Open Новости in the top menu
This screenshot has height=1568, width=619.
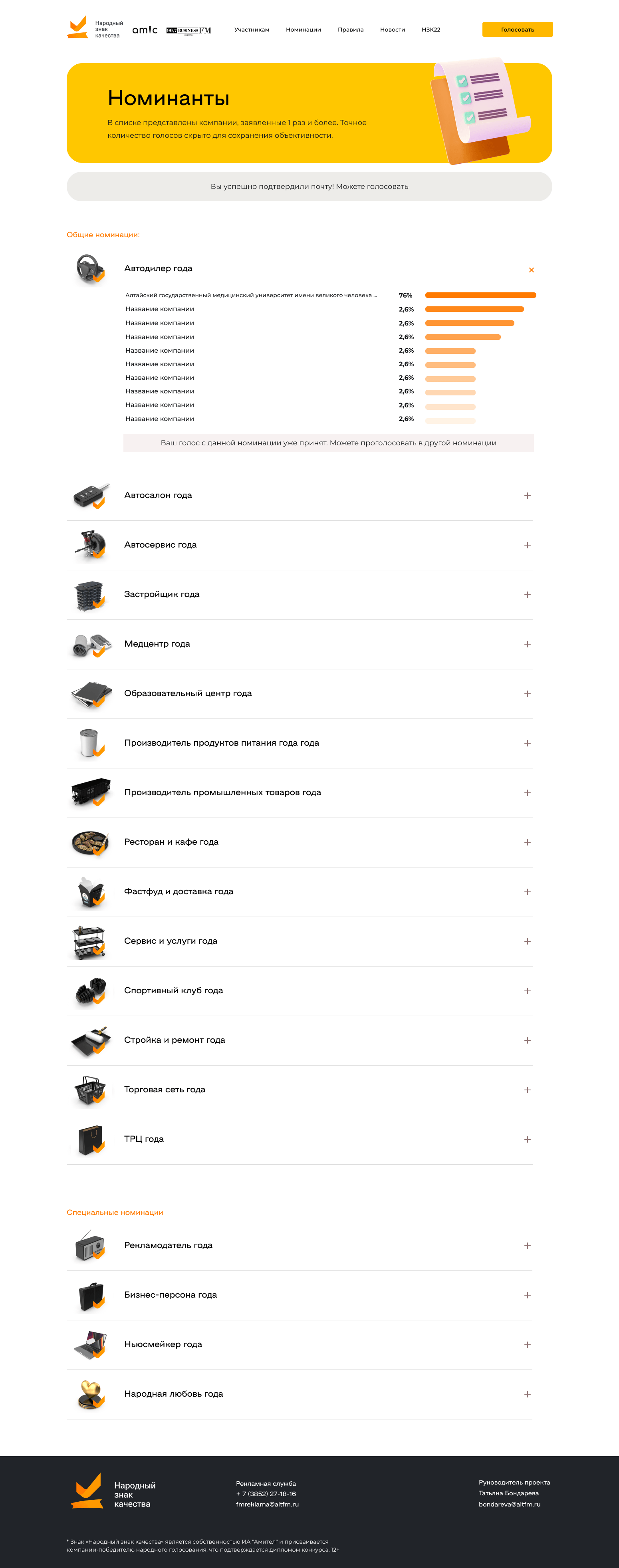(x=392, y=29)
